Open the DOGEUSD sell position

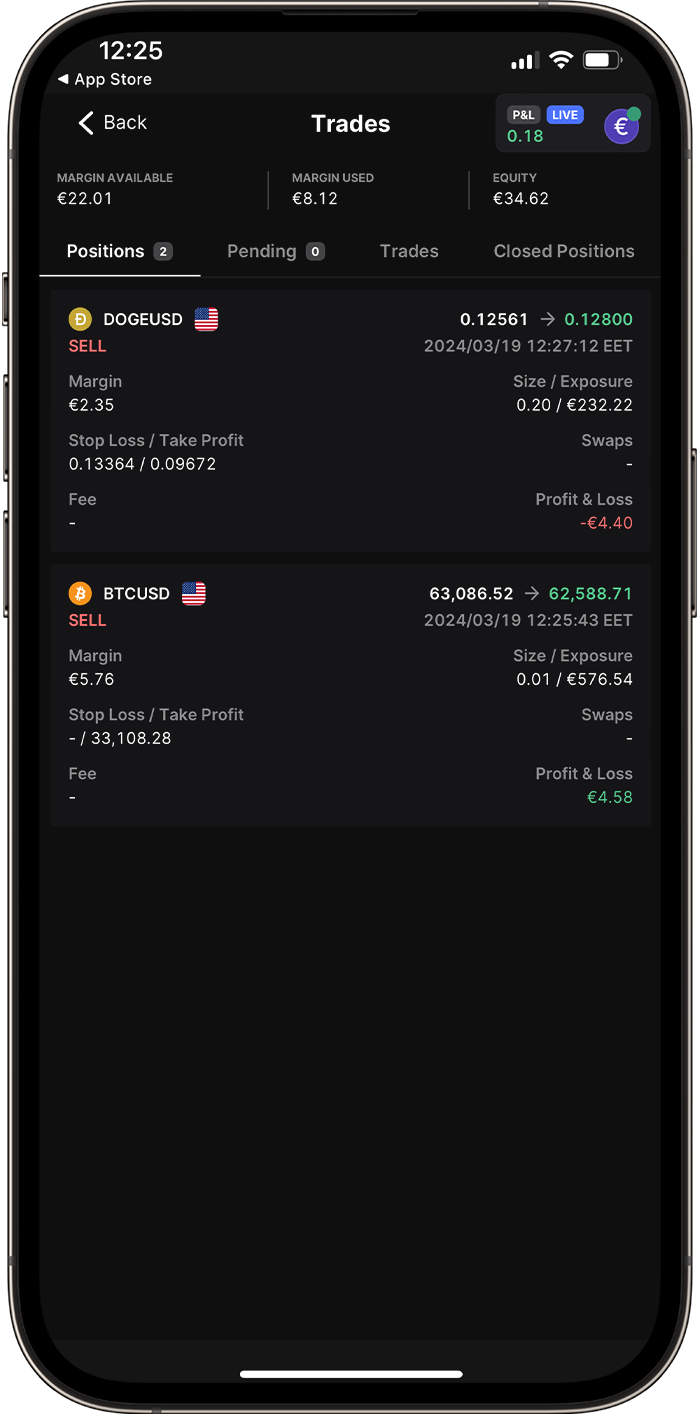(x=350, y=420)
